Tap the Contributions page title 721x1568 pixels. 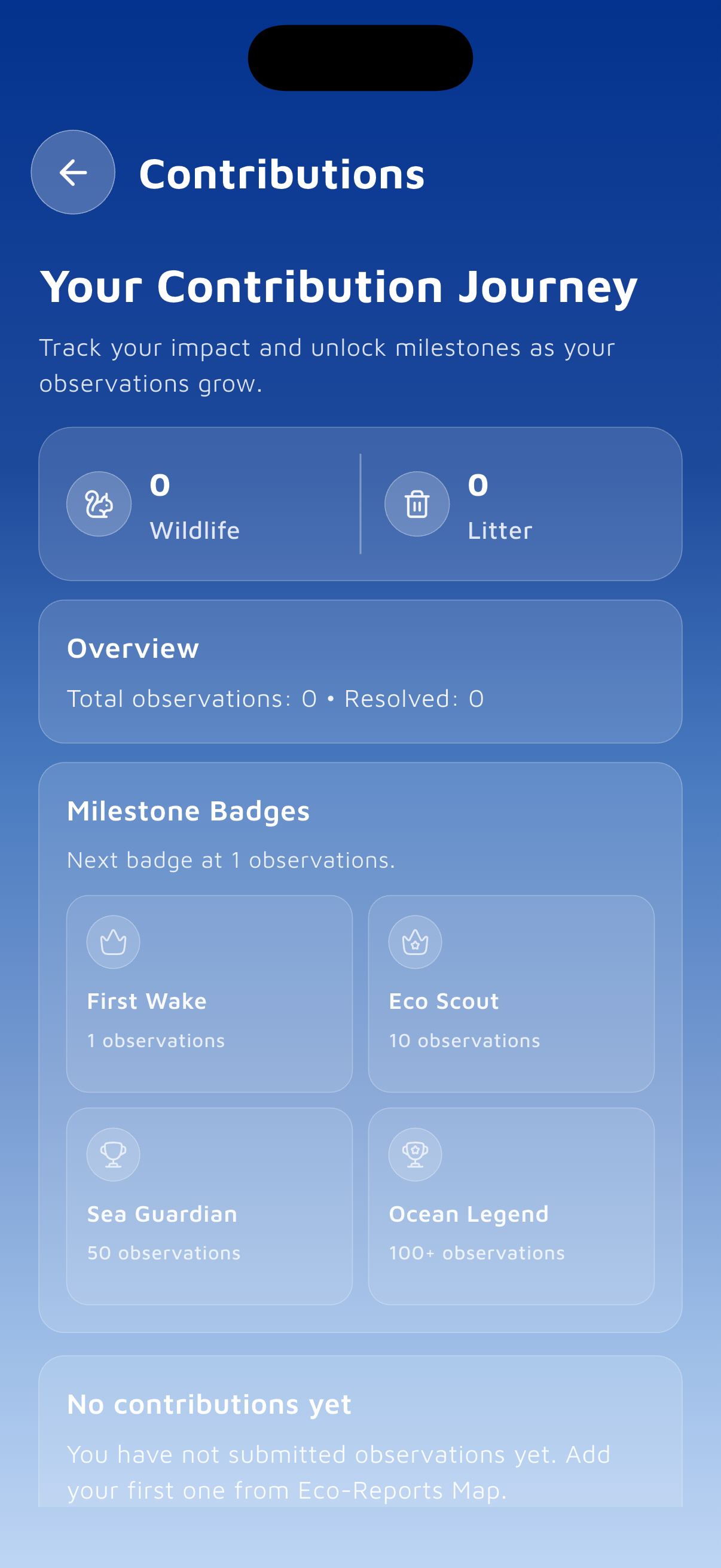tap(283, 173)
